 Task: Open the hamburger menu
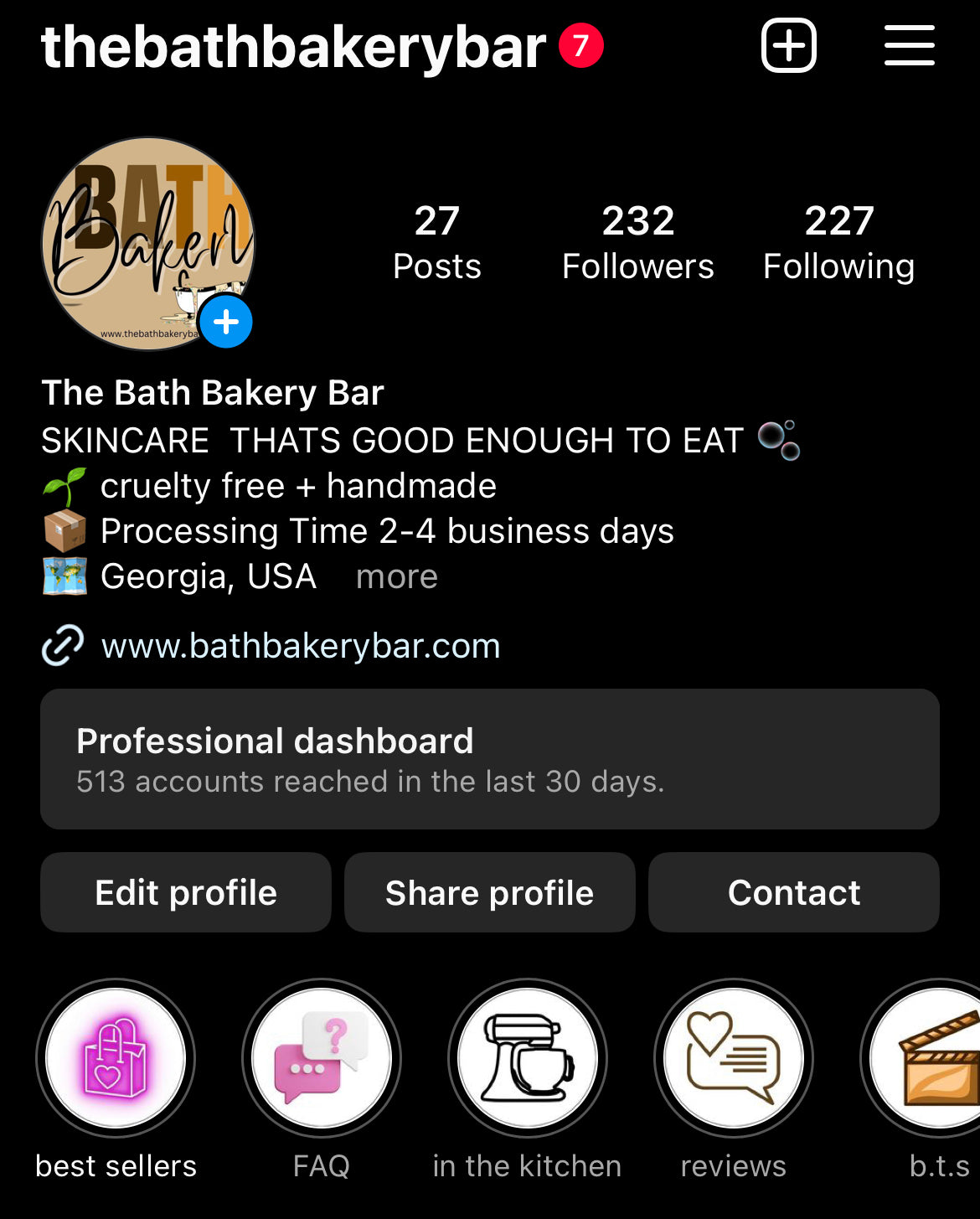pyautogui.click(x=909, y=45)
